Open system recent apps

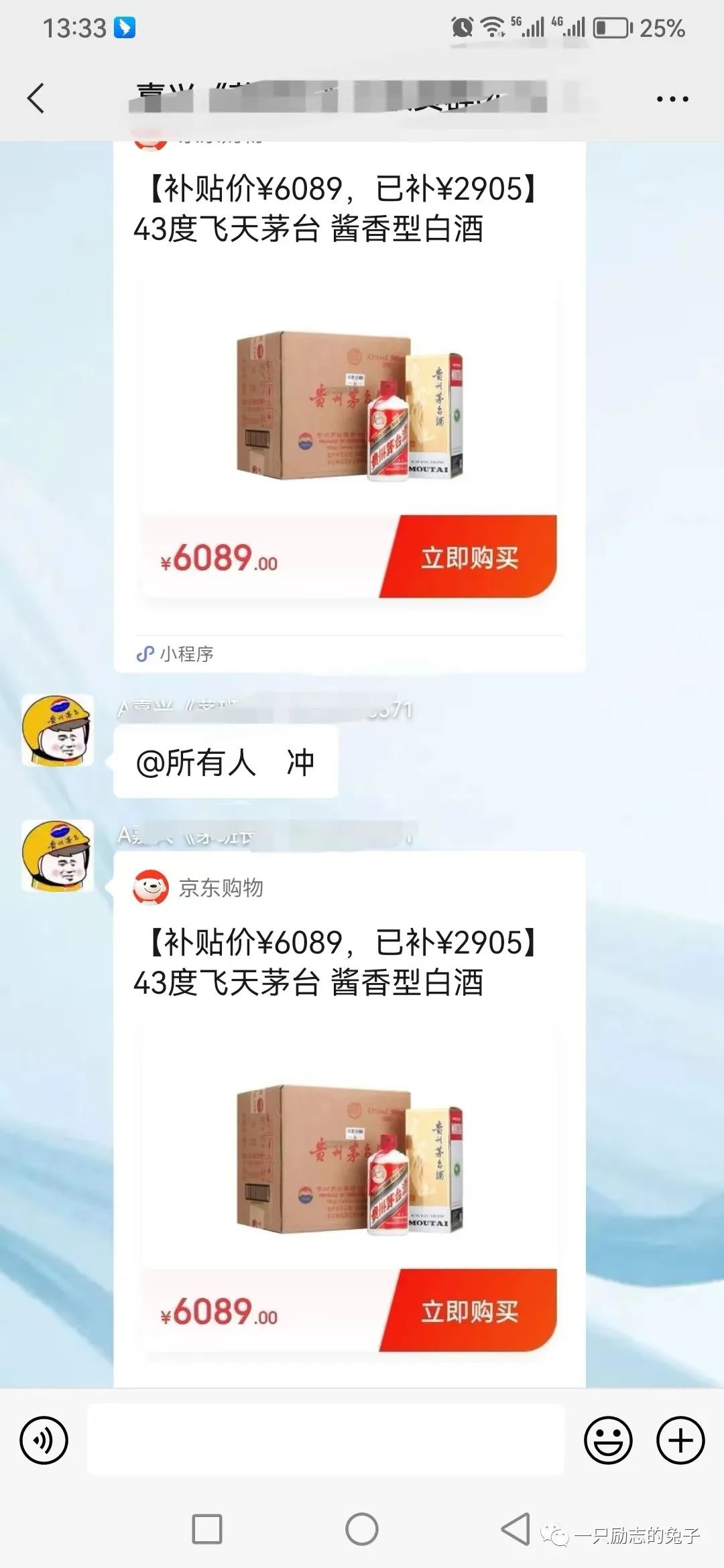tap(207, 1529)
